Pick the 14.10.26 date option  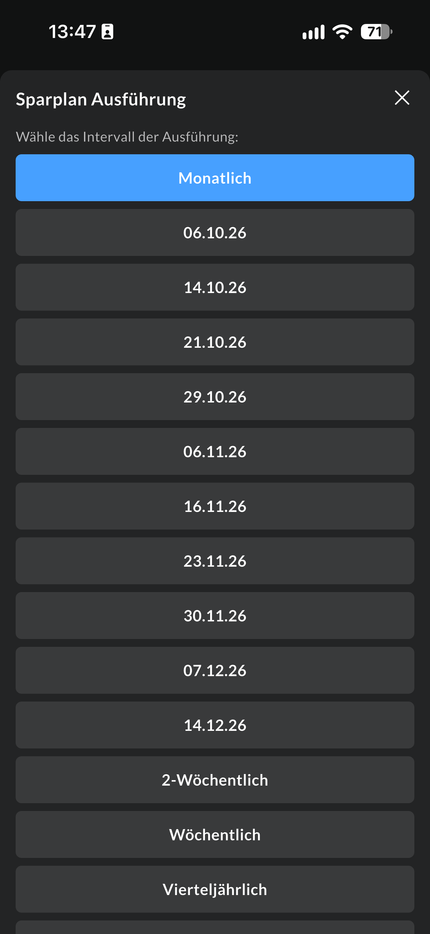pyautogui.click(x=215, y=287)
